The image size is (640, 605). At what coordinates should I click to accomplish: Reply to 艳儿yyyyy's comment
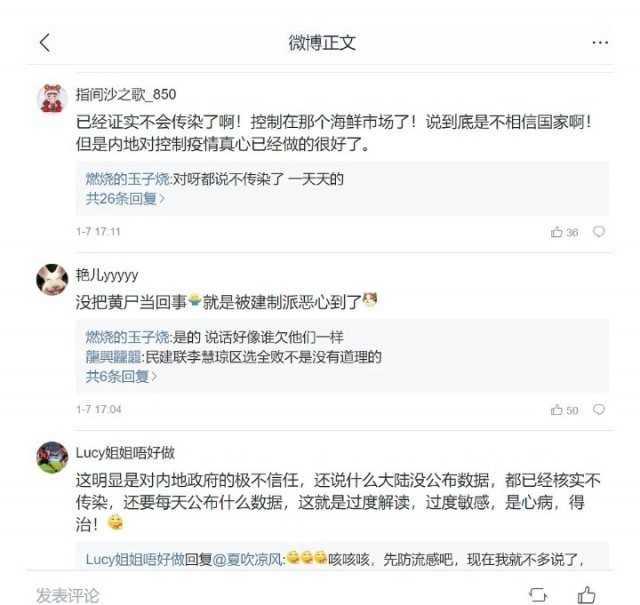pos(599,410)
